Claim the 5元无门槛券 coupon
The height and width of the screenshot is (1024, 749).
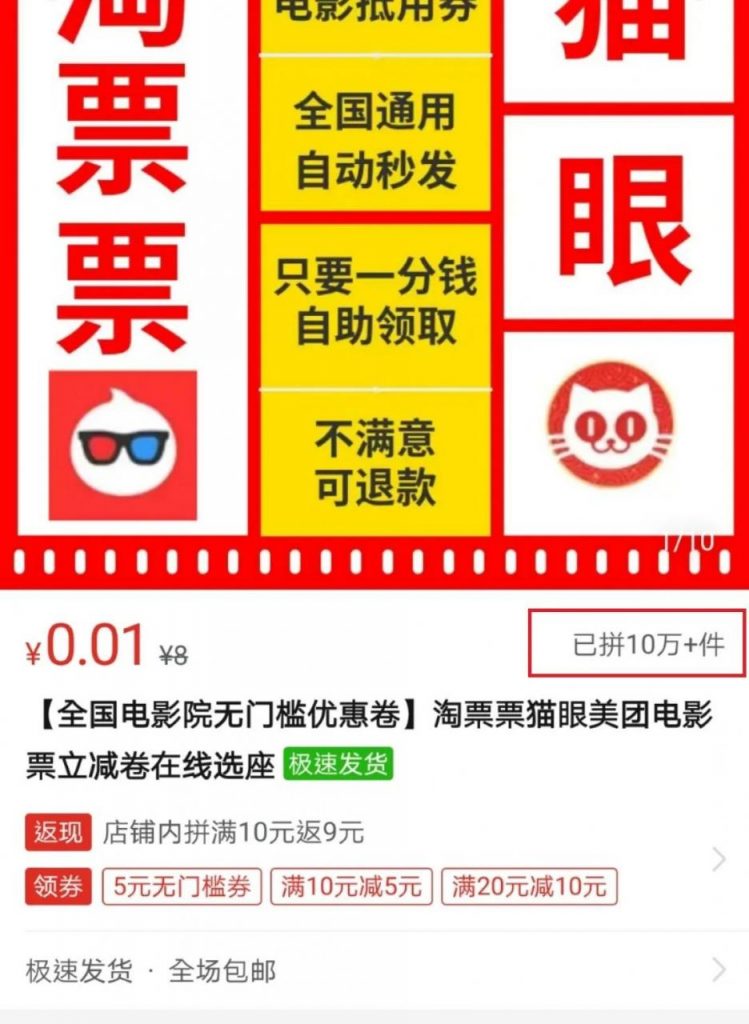[x=181, y=887]
